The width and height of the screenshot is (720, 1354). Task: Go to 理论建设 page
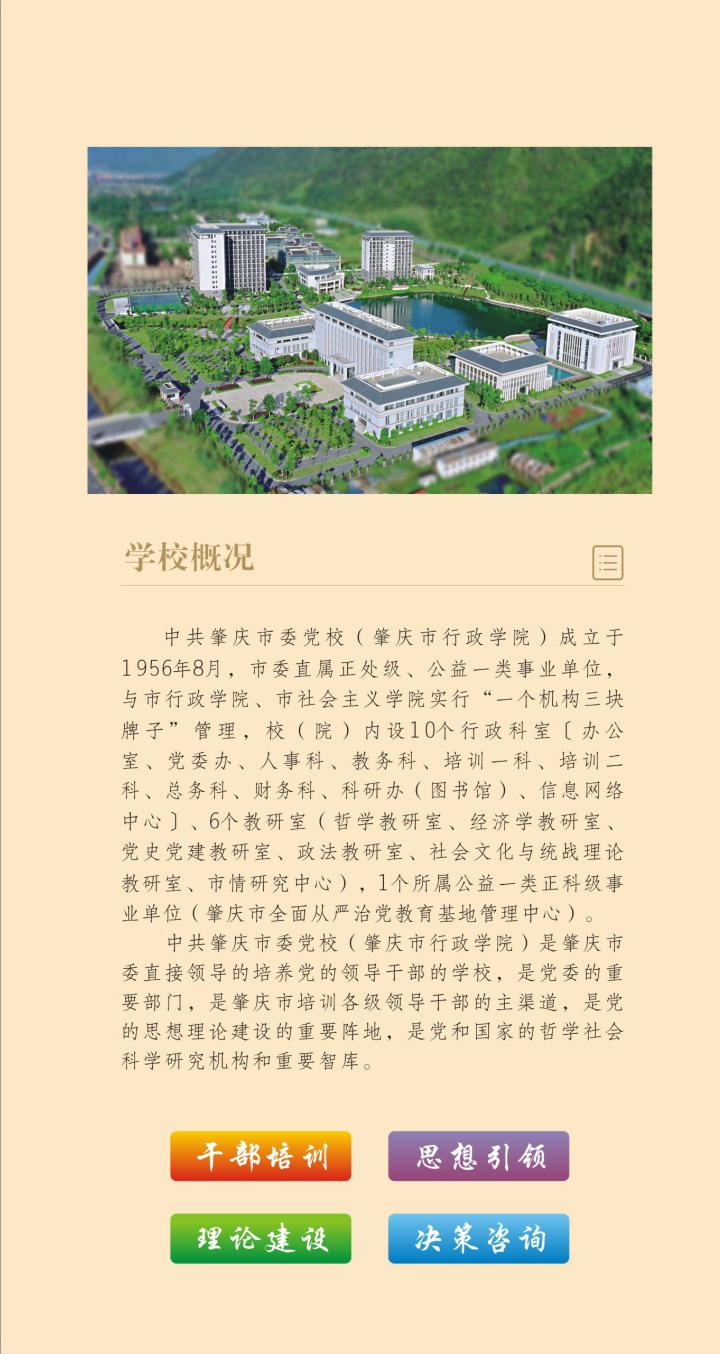tap(260, 1239)
